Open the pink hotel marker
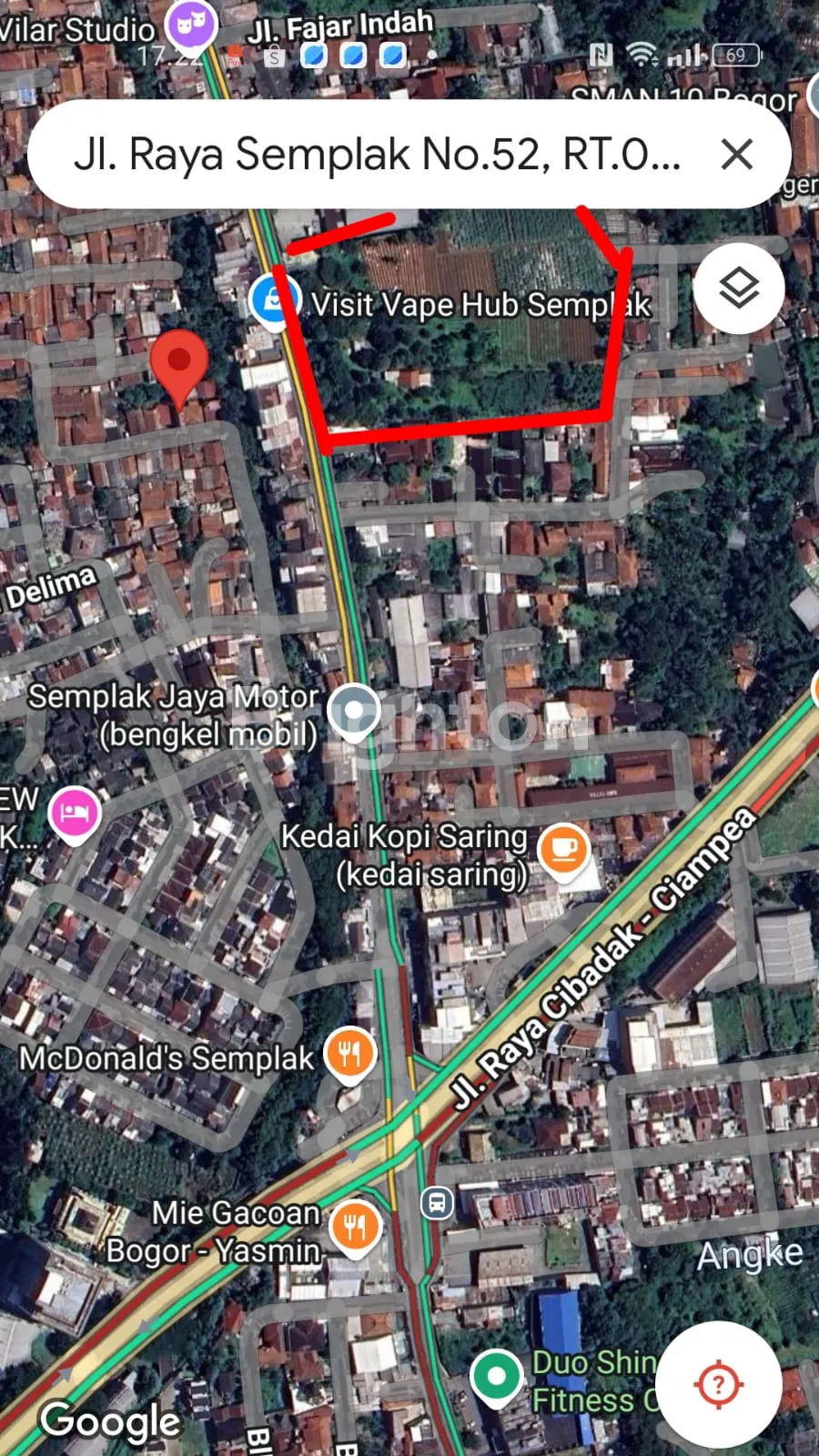 pos(75,813)
